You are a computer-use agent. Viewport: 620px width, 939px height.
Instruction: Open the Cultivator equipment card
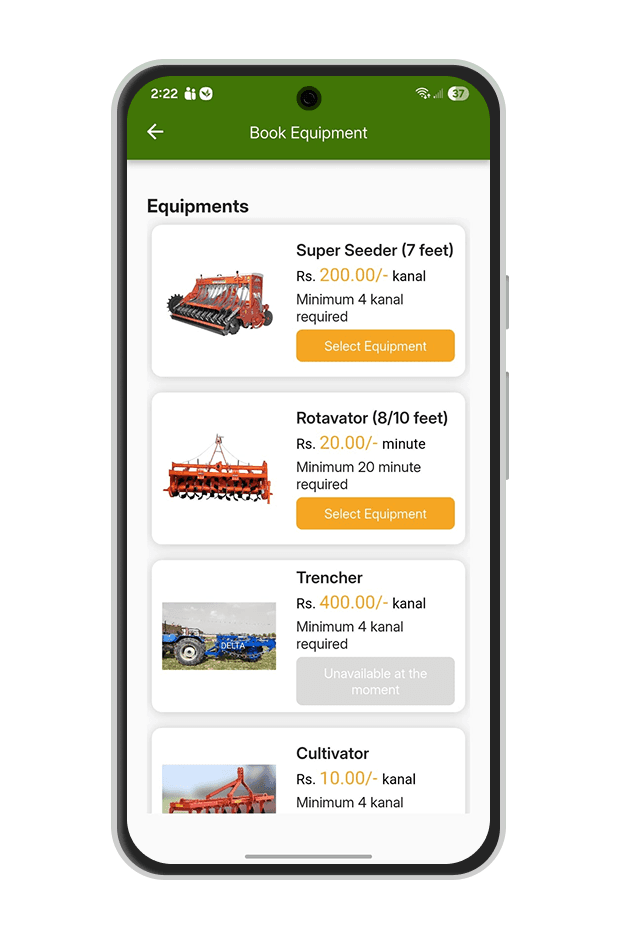click(x=308, y=775)
